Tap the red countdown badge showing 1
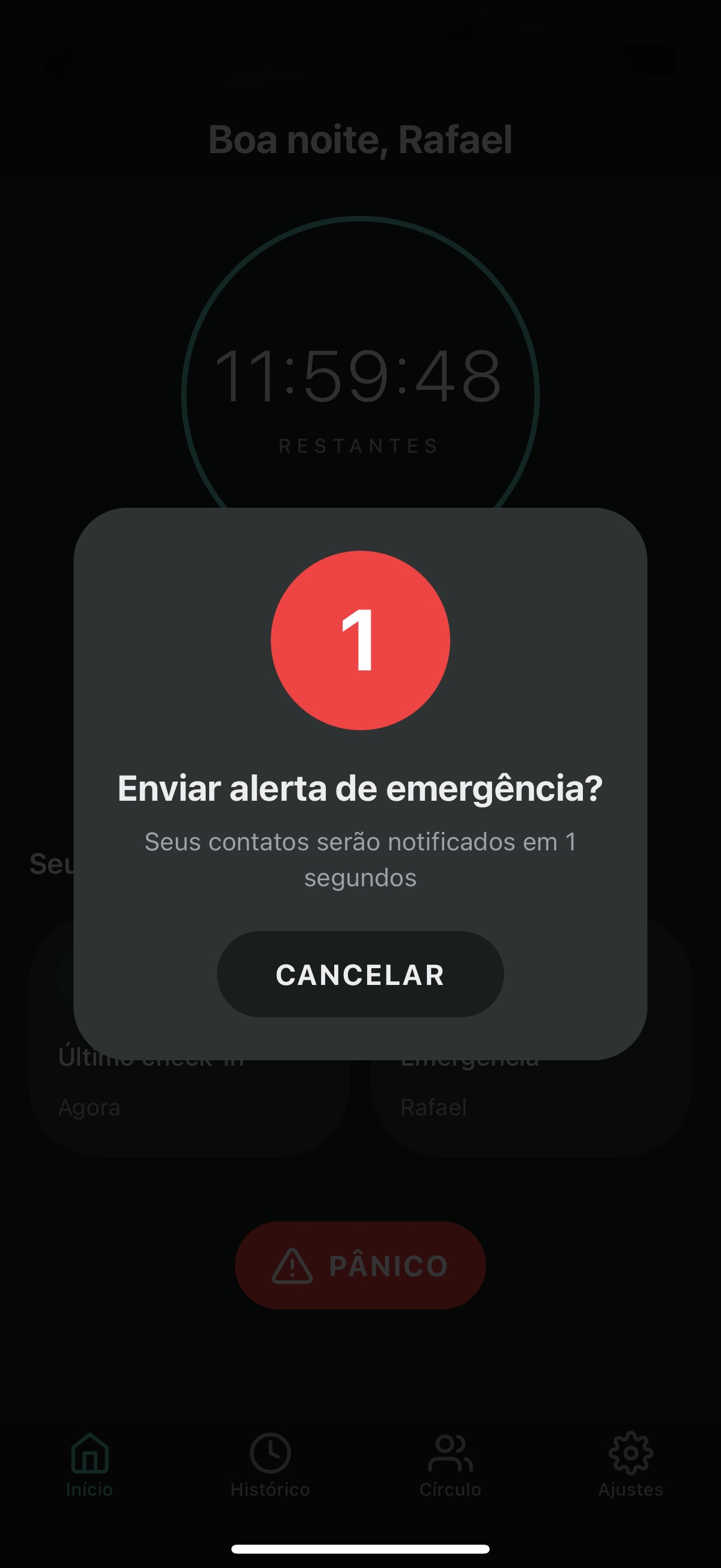This screenshot has width=721, height=1568. click(x=360, y=641)
